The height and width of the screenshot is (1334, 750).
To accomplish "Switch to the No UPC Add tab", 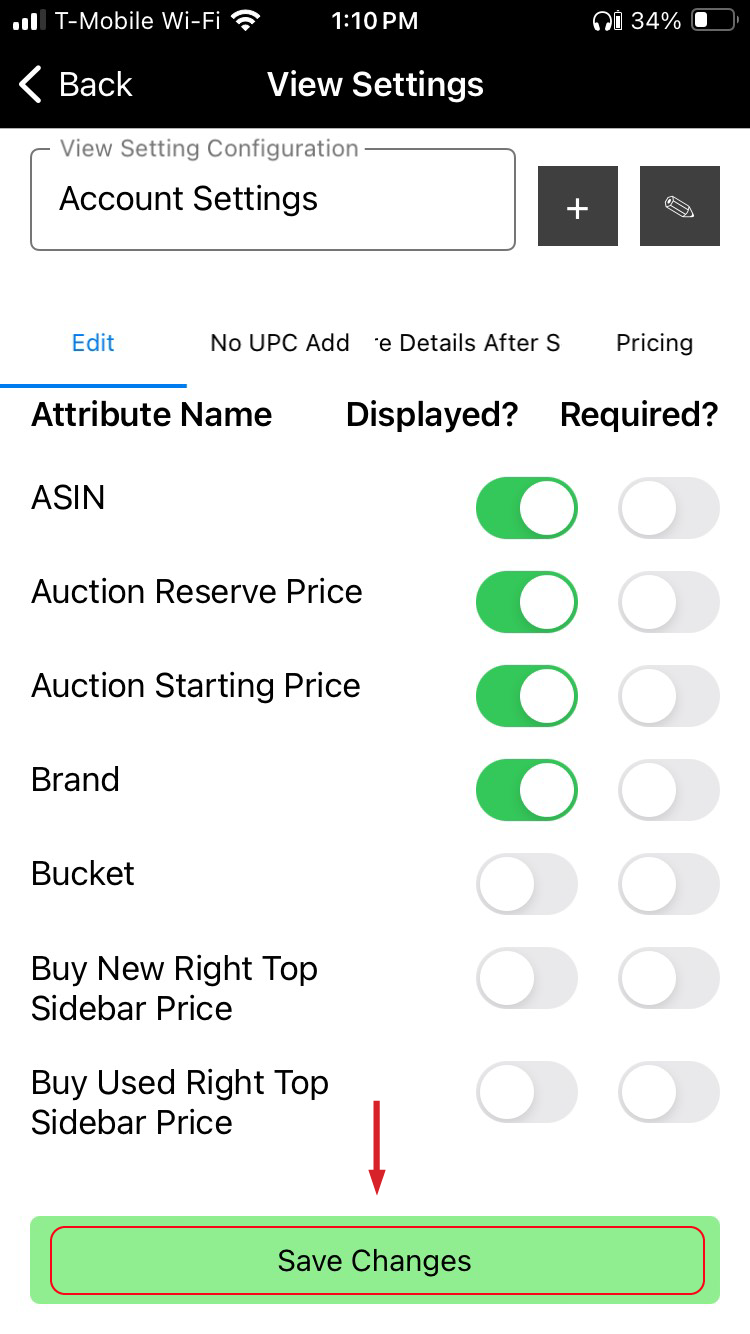I will [279, 343].
